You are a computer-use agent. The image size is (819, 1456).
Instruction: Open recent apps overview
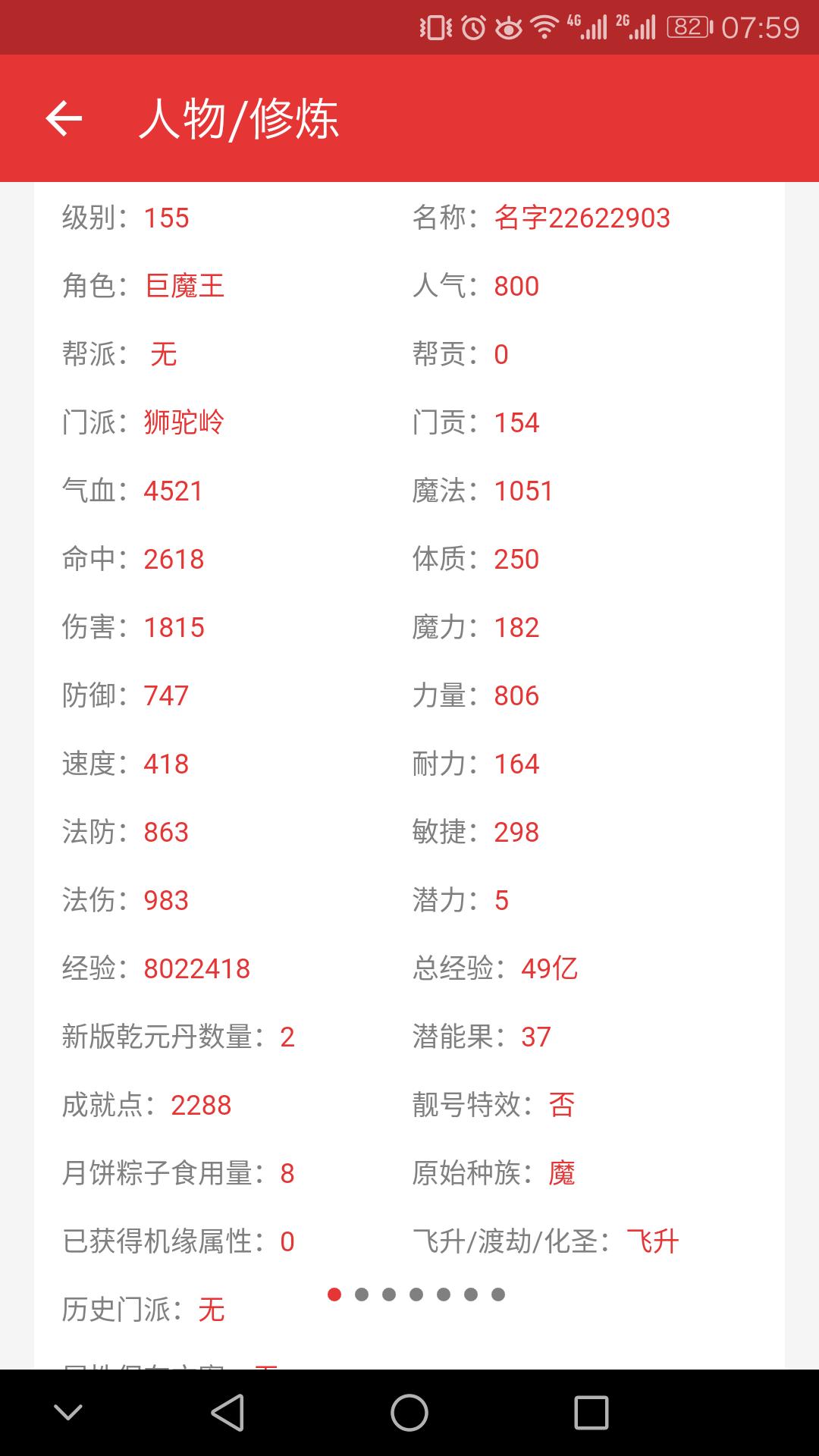591,1413
